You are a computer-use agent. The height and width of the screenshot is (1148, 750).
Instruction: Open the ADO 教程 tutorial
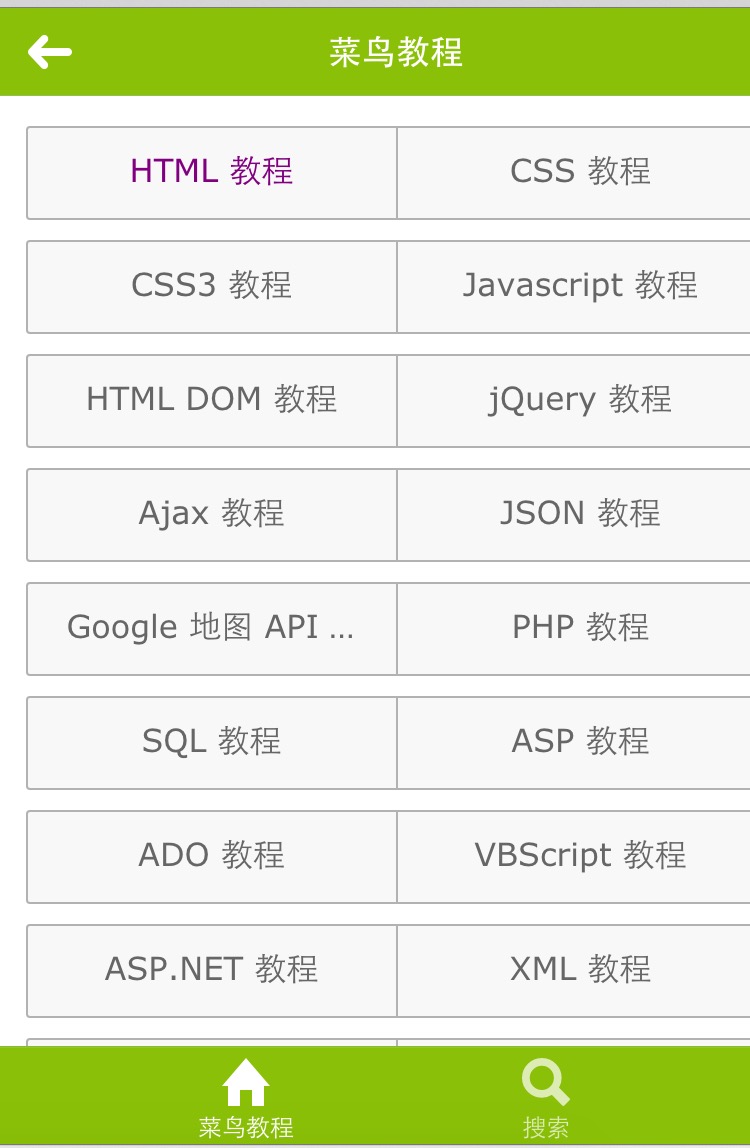pyautogui.click(x=212, y=856)
